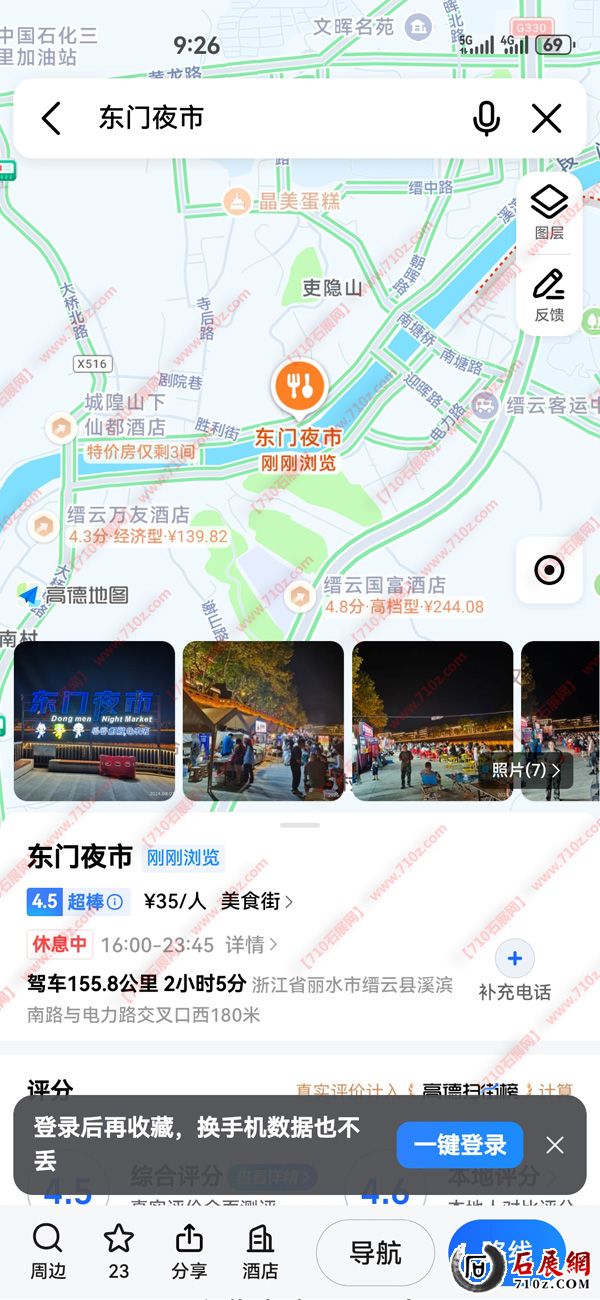Open the 酒店 hotels option

tap(260, 1251)
